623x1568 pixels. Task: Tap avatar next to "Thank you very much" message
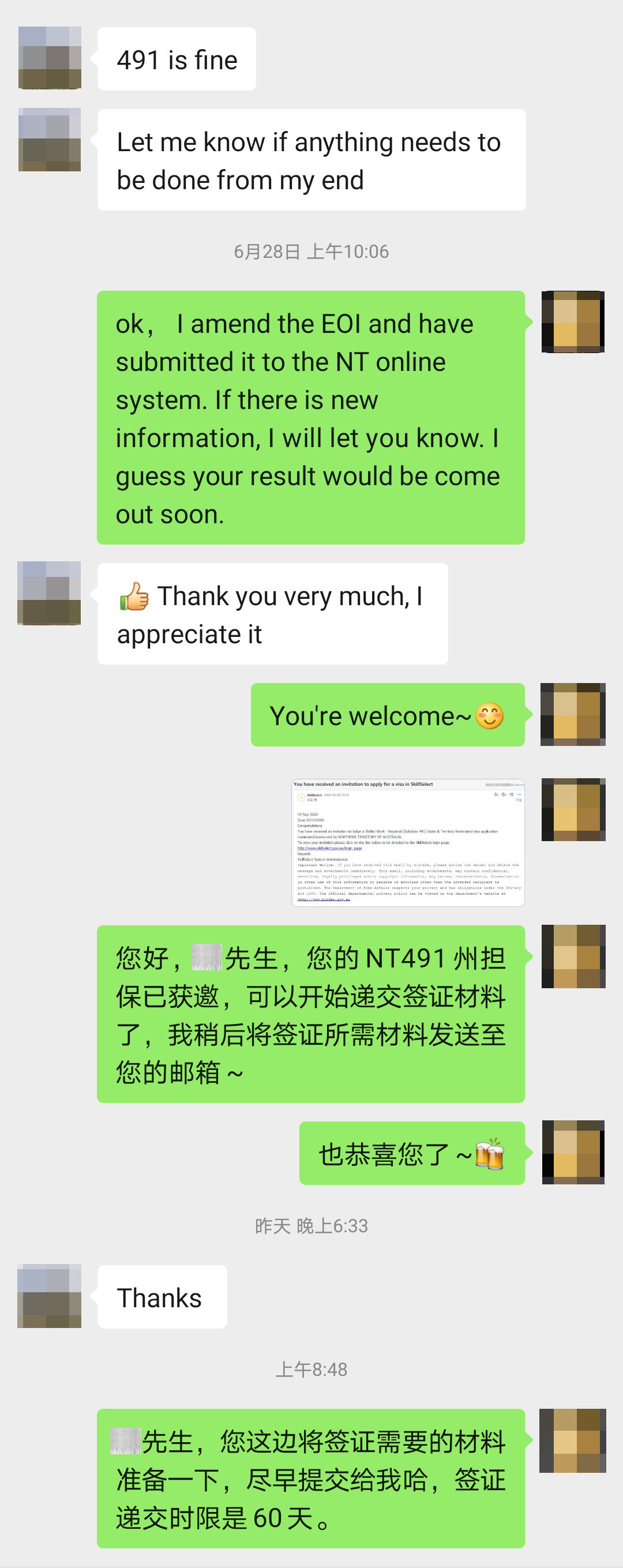tap(49, 593)
